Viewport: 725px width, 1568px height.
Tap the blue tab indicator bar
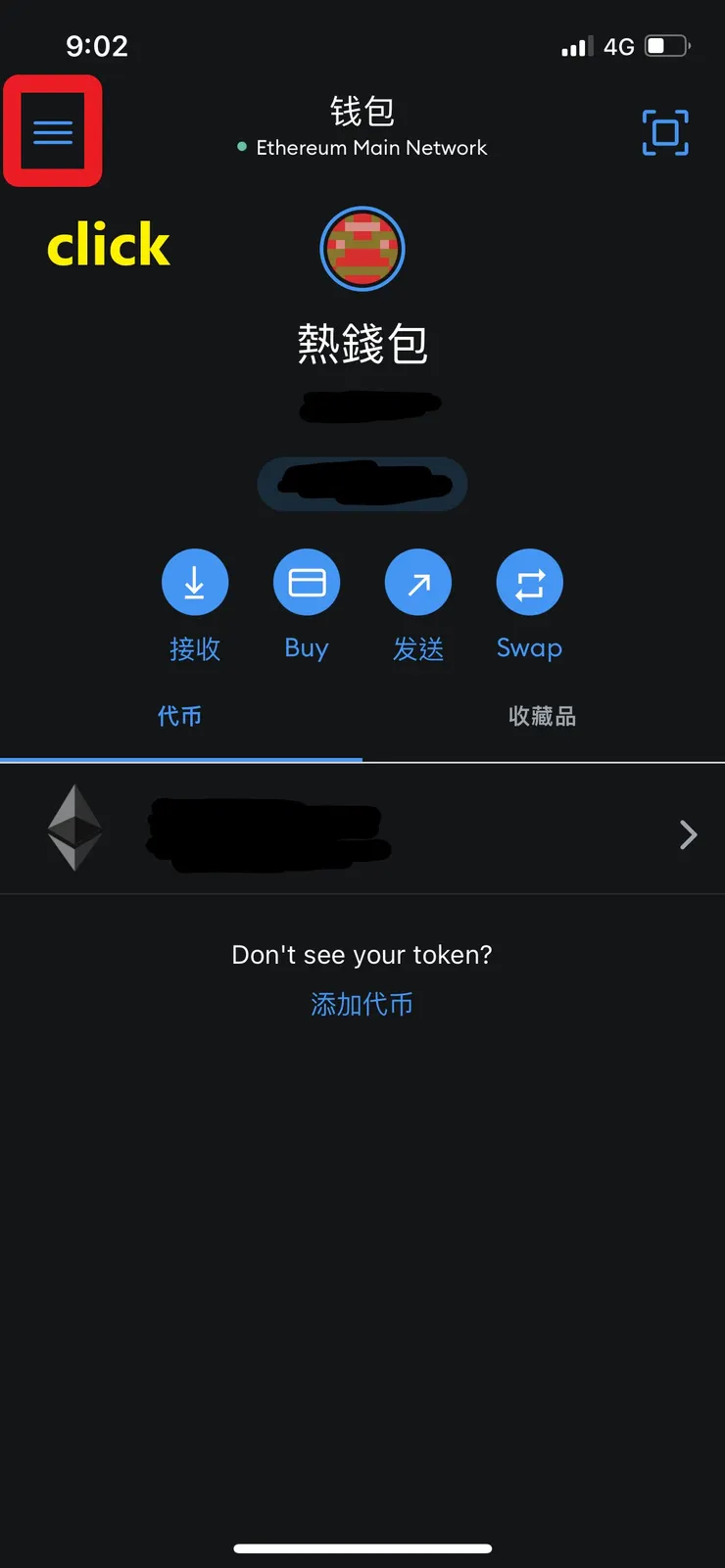click(180, 758)
